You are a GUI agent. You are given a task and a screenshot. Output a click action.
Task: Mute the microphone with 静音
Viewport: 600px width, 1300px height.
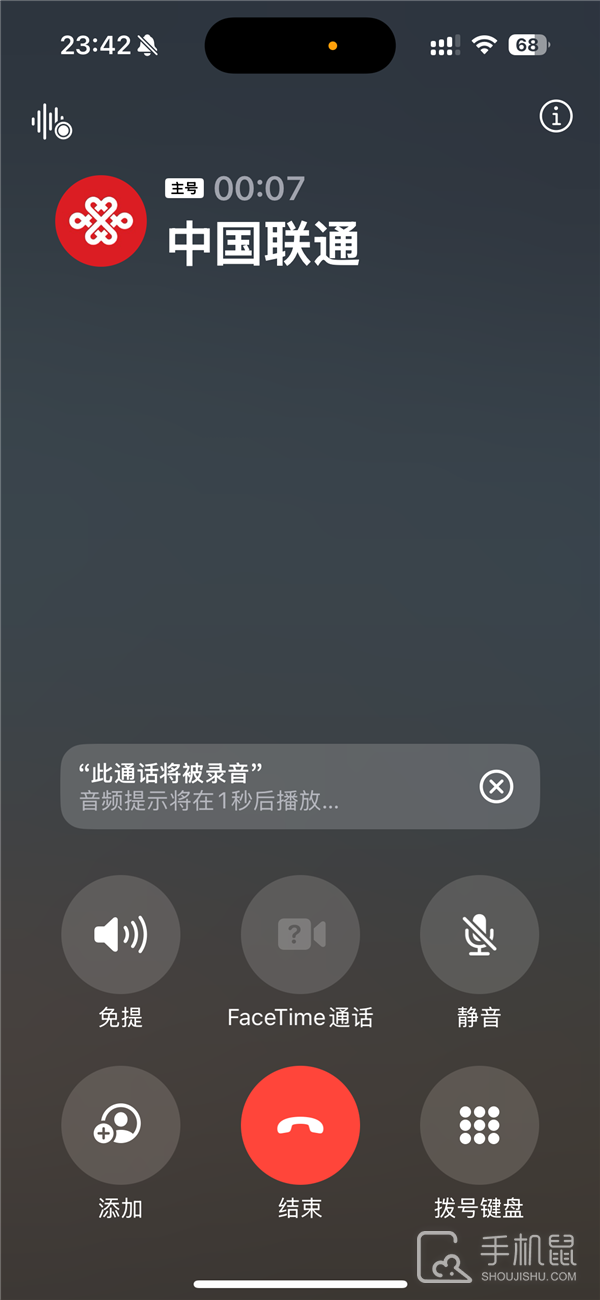(x=479, y=935)
